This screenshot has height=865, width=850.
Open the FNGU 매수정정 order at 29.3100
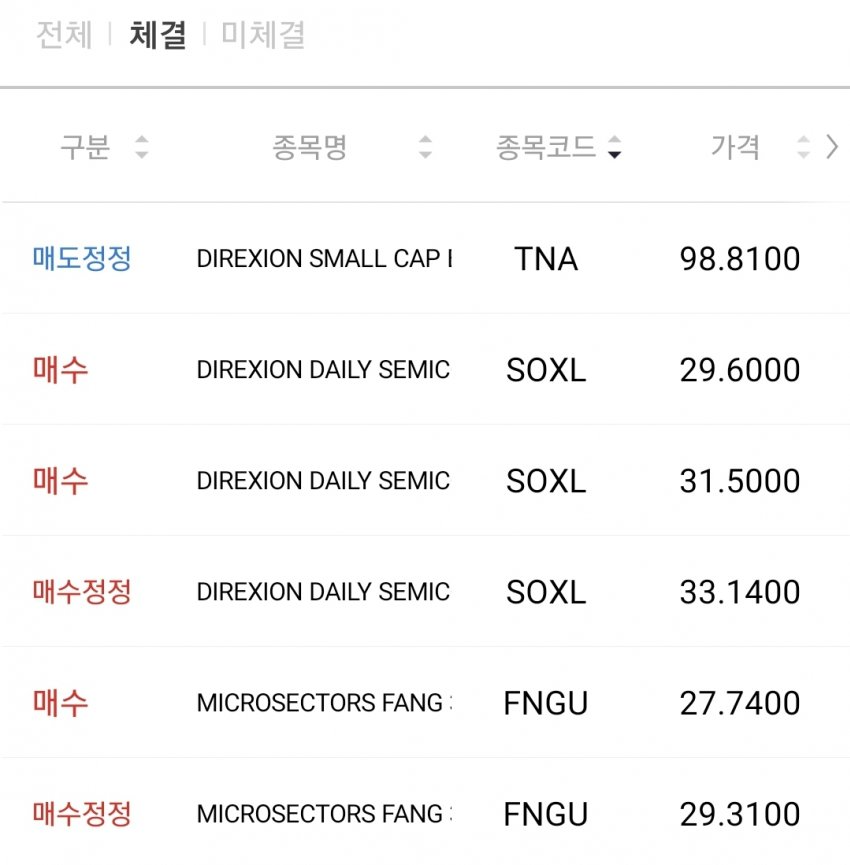pyautogui.click(x=425, y=814)
